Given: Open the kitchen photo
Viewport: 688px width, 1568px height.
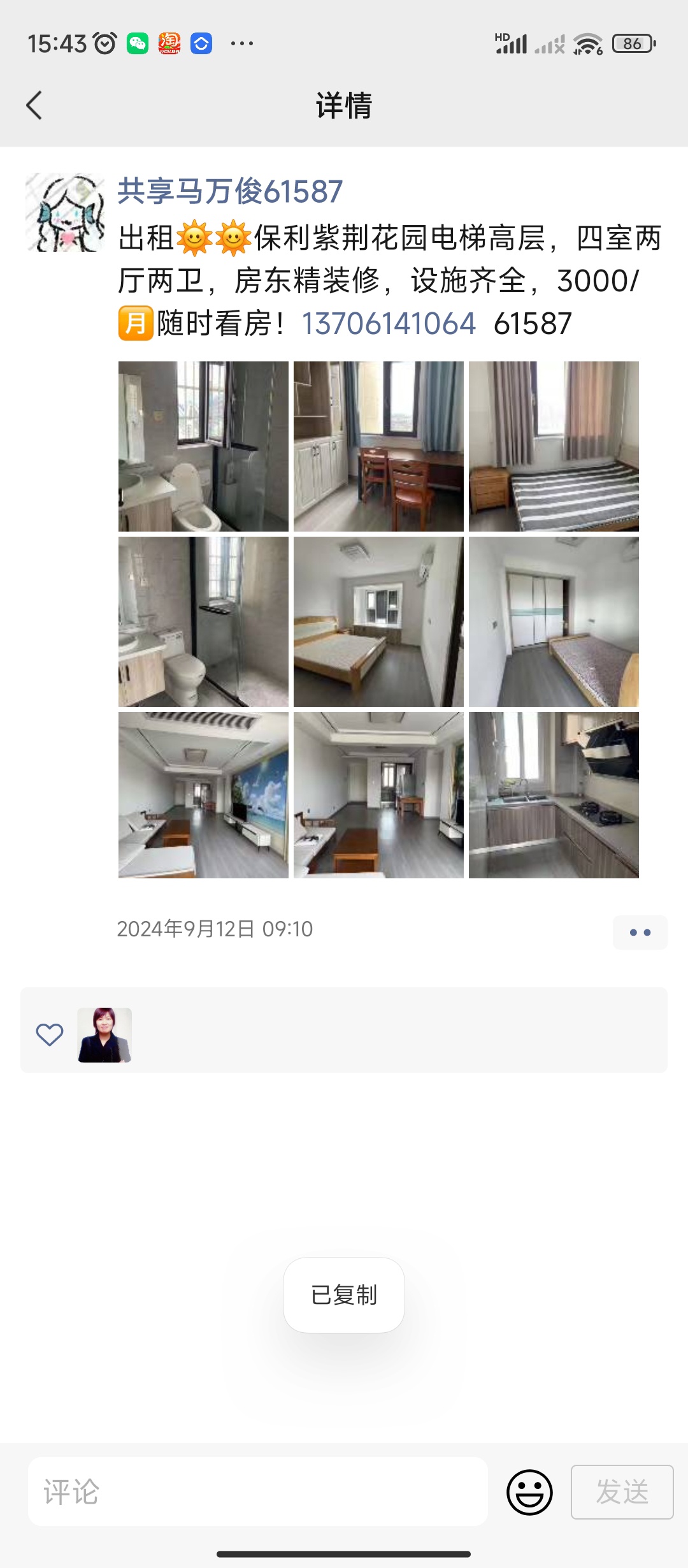Looking at the screenshot, I should [554, 795].
